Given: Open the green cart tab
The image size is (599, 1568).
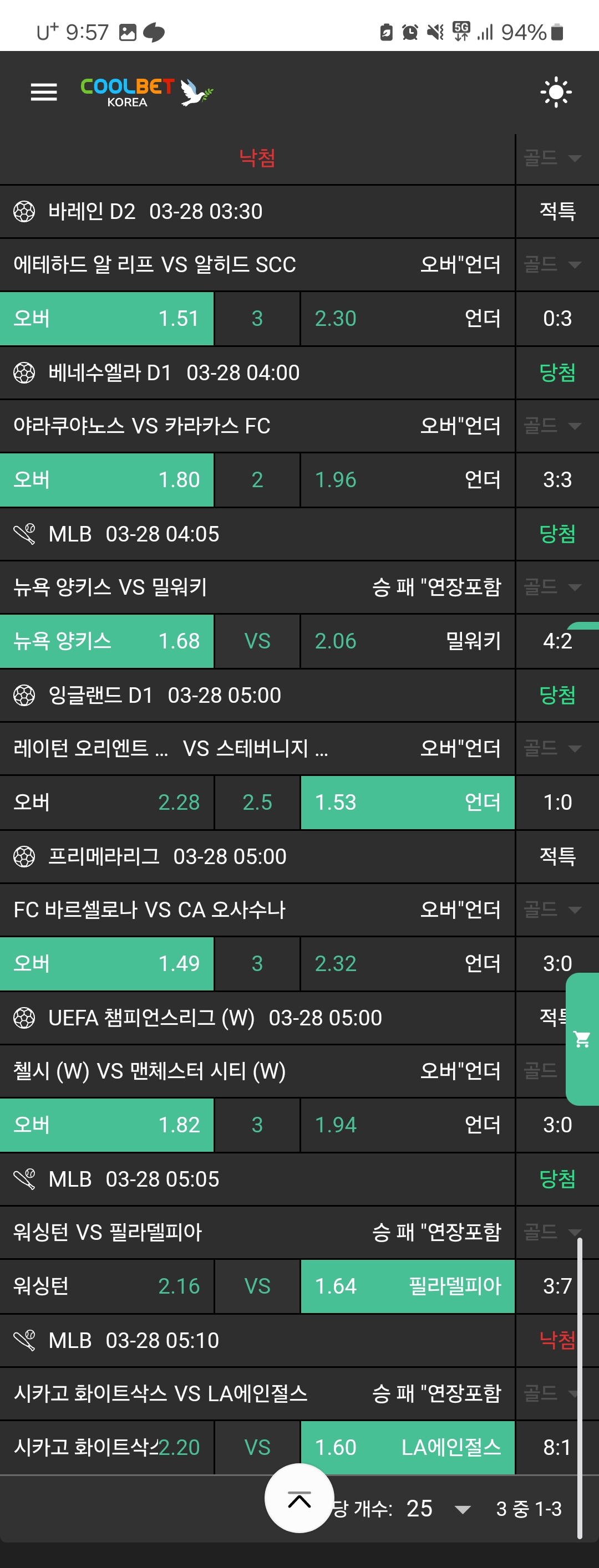Looking at the screenshot, I should click(x=582, y=1039).
